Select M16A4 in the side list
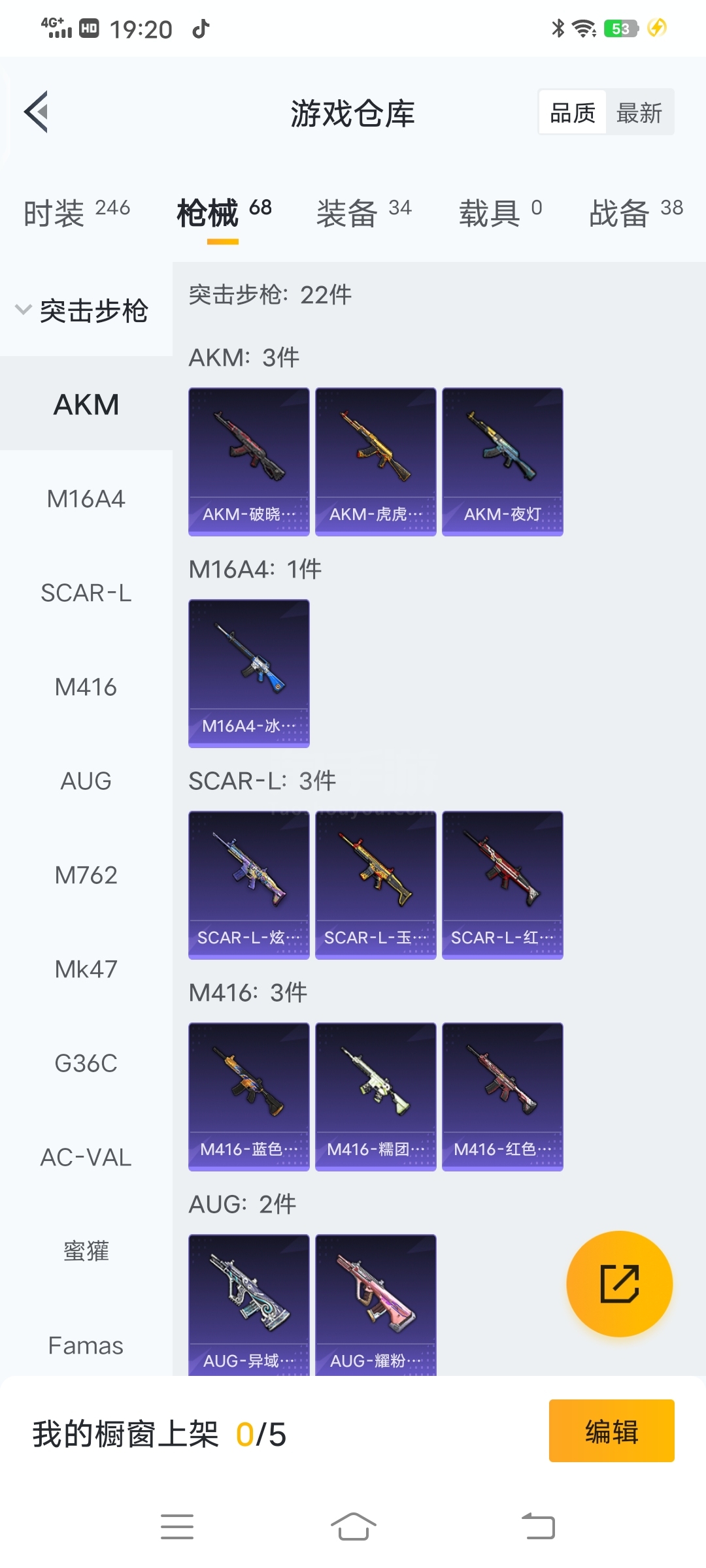706x1568 pixels. [x=86, y=499]
